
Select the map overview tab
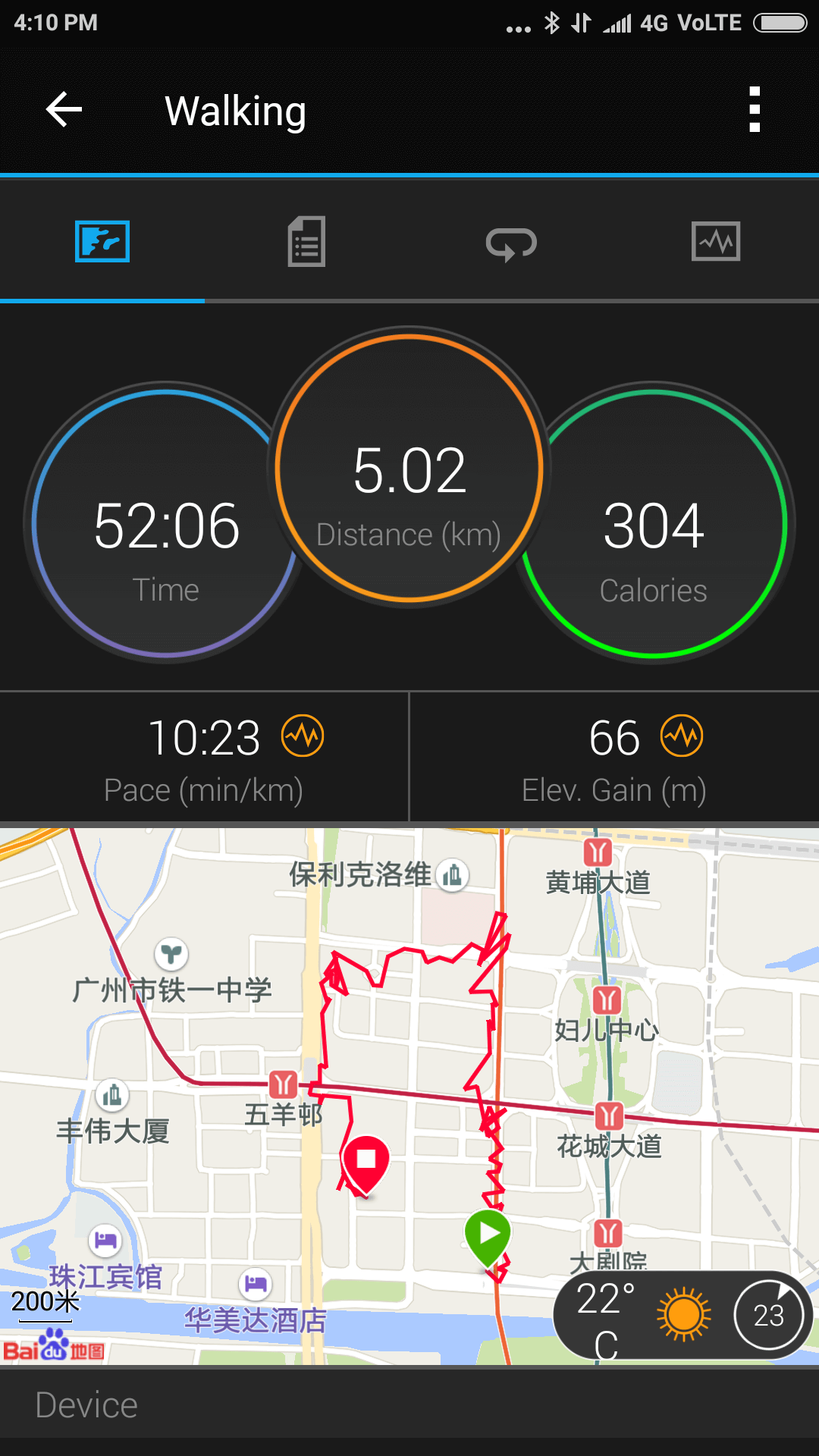(x=102, y=242)
